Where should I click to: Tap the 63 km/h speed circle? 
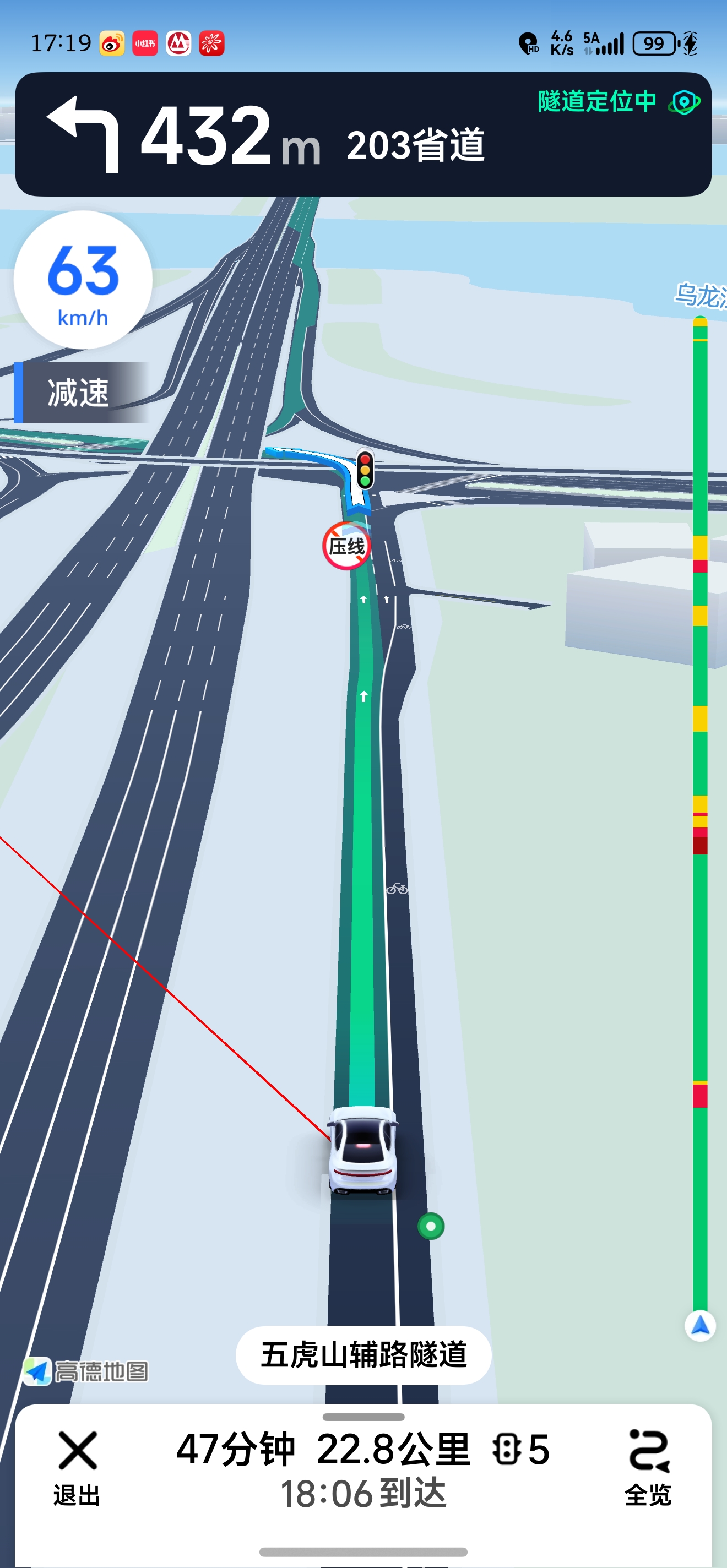(x=83, y=279)
